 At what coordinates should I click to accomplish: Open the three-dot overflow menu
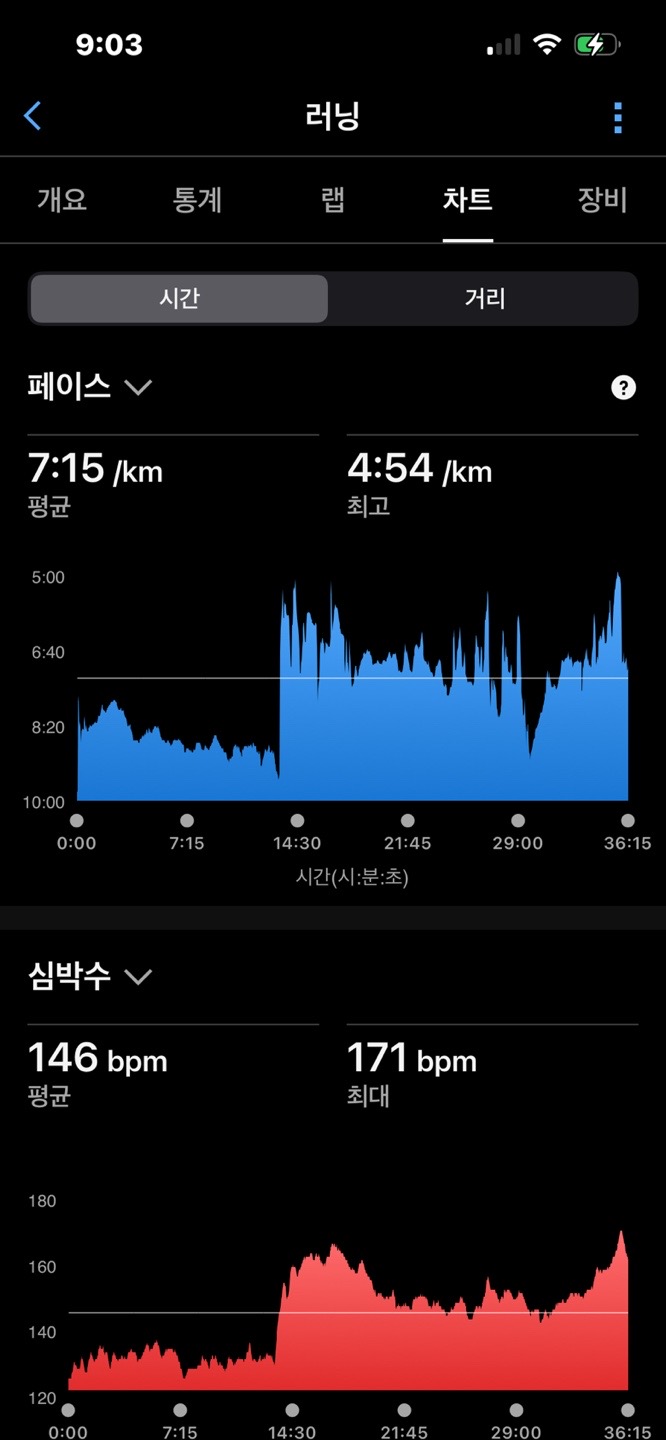618,117
